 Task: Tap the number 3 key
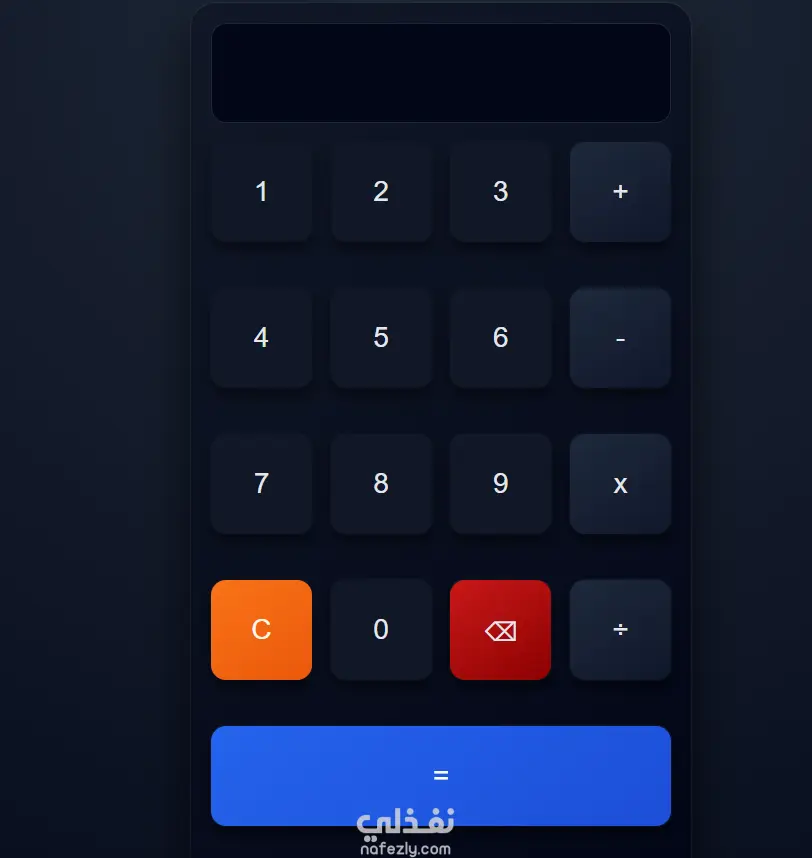(500, 191)
